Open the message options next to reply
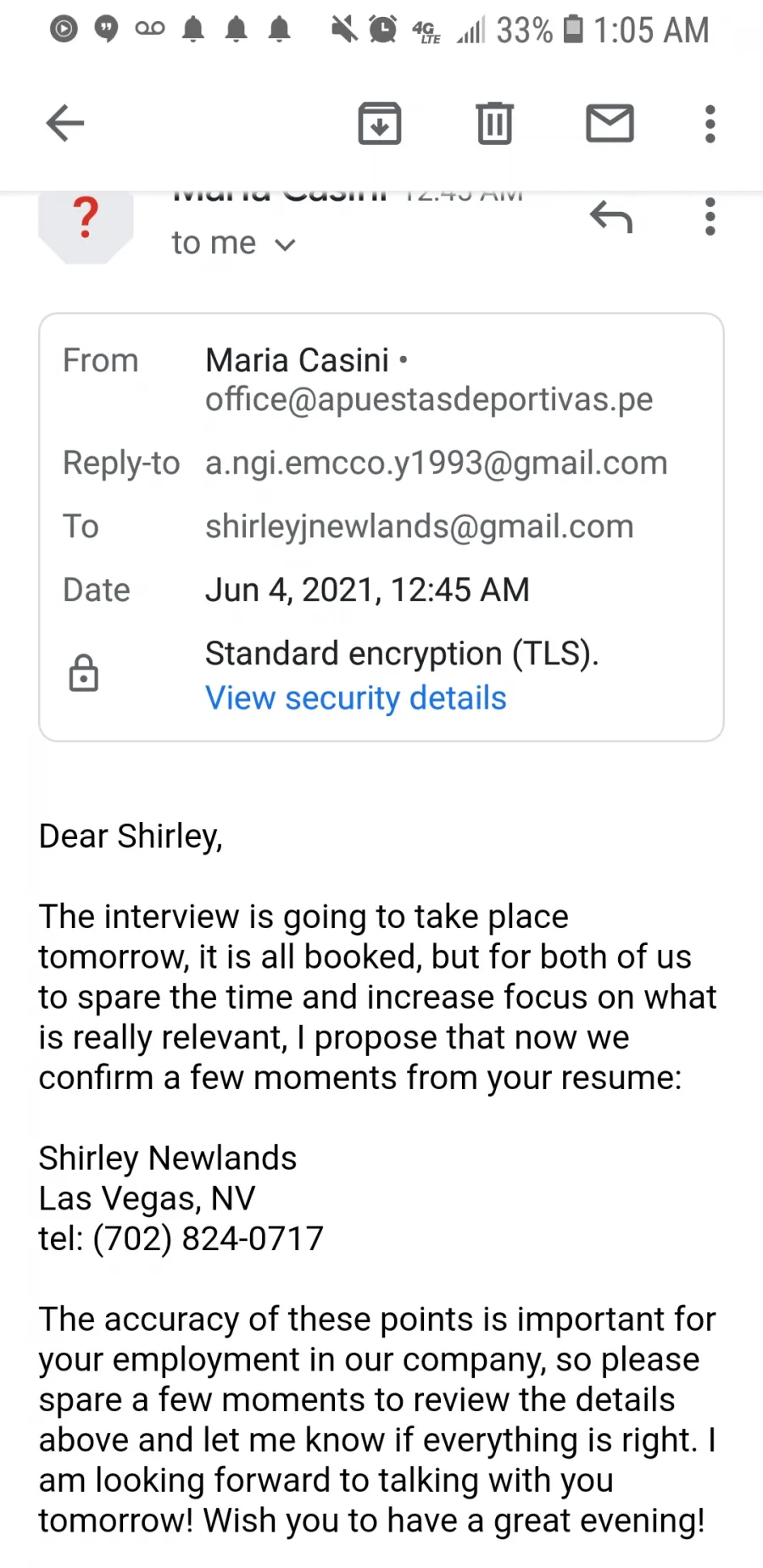The image size is (763, 1568). (x=710, y=217)
